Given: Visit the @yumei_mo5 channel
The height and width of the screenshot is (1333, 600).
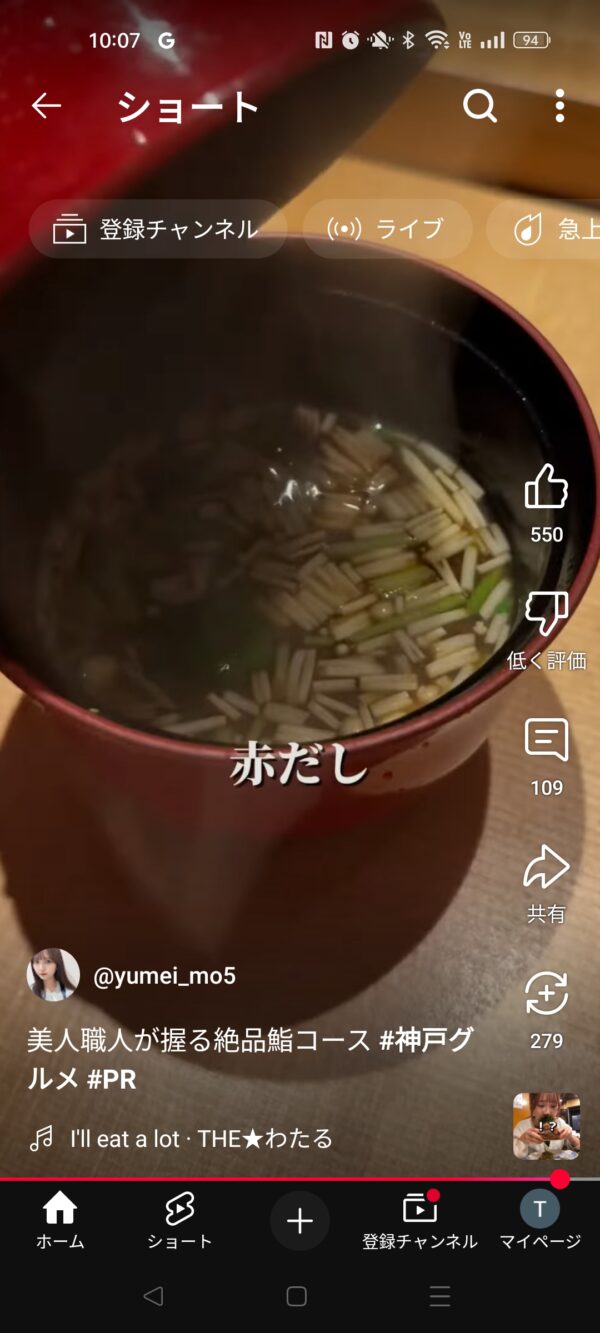Looking at the screenshot, I should 164,976.
